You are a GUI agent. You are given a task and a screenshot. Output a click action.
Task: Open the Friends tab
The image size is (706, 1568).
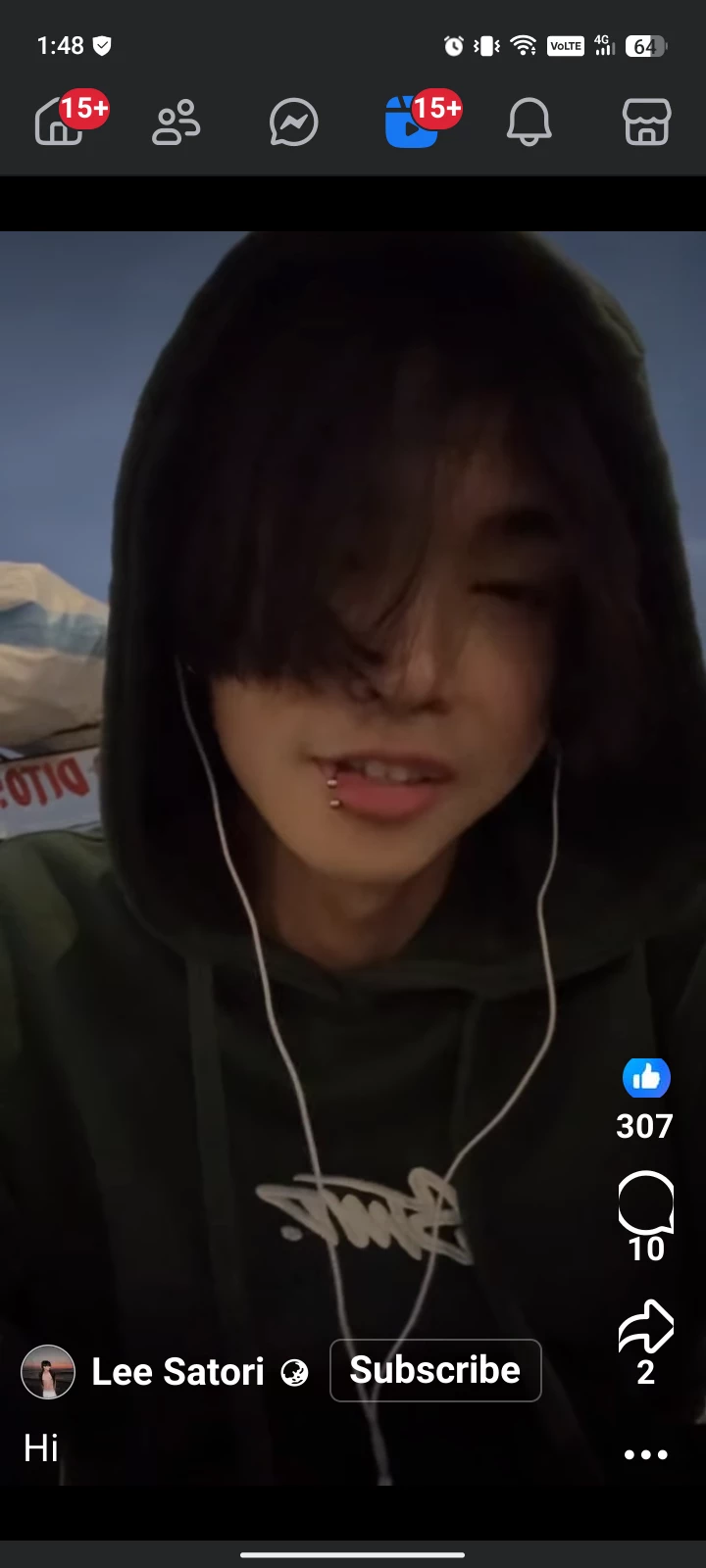click(x=176, y=123)
